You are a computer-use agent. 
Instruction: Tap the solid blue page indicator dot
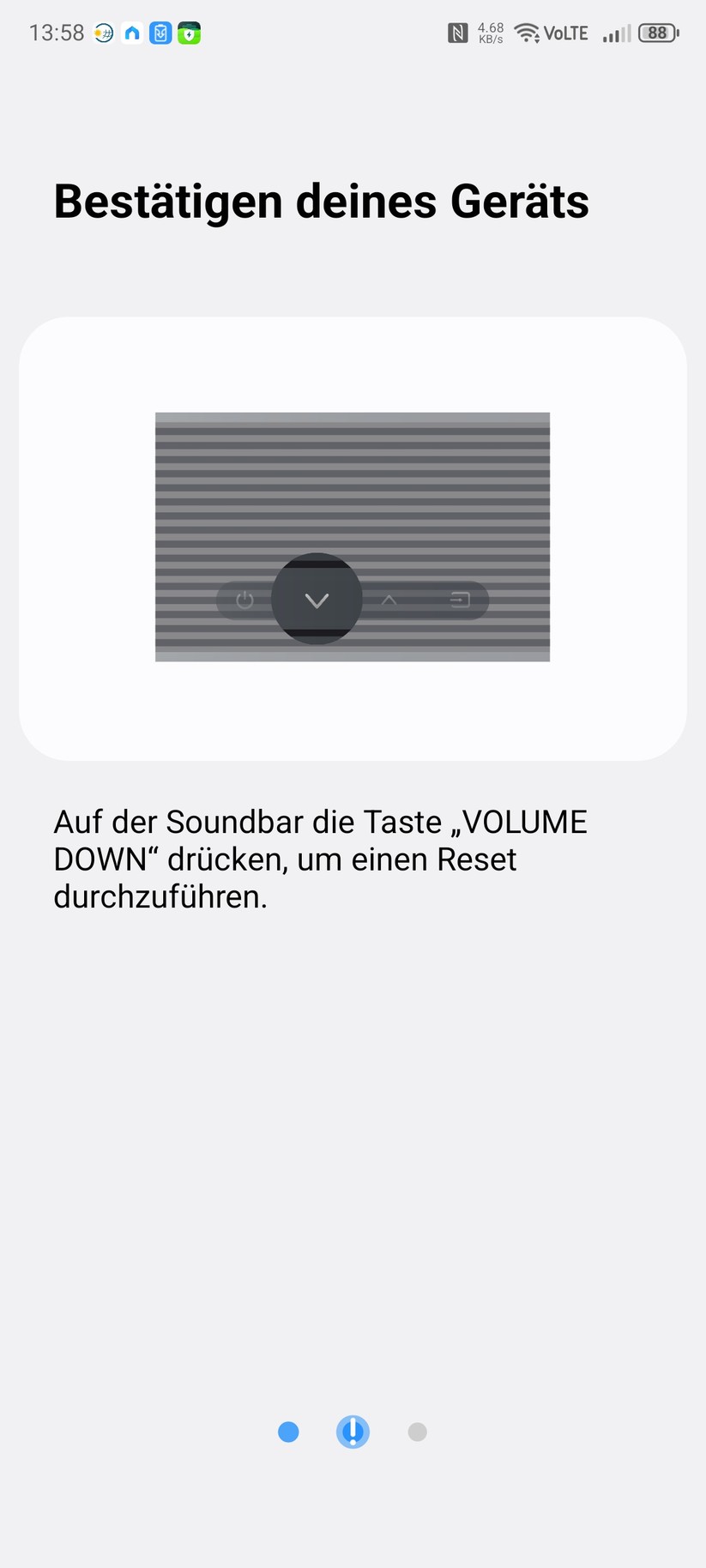point(288,1432)
